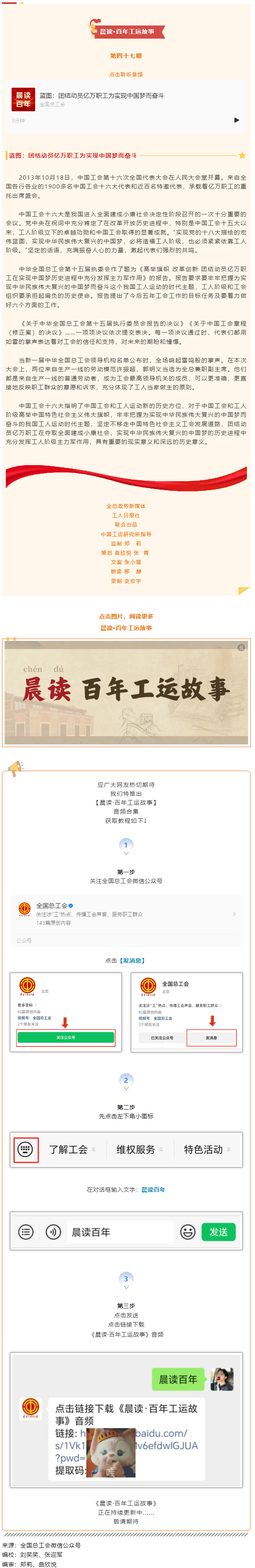The height and width of the screenshot is (1568, 255).
Task: Play the 蓝图 audio recording
Action: (236, 121)
